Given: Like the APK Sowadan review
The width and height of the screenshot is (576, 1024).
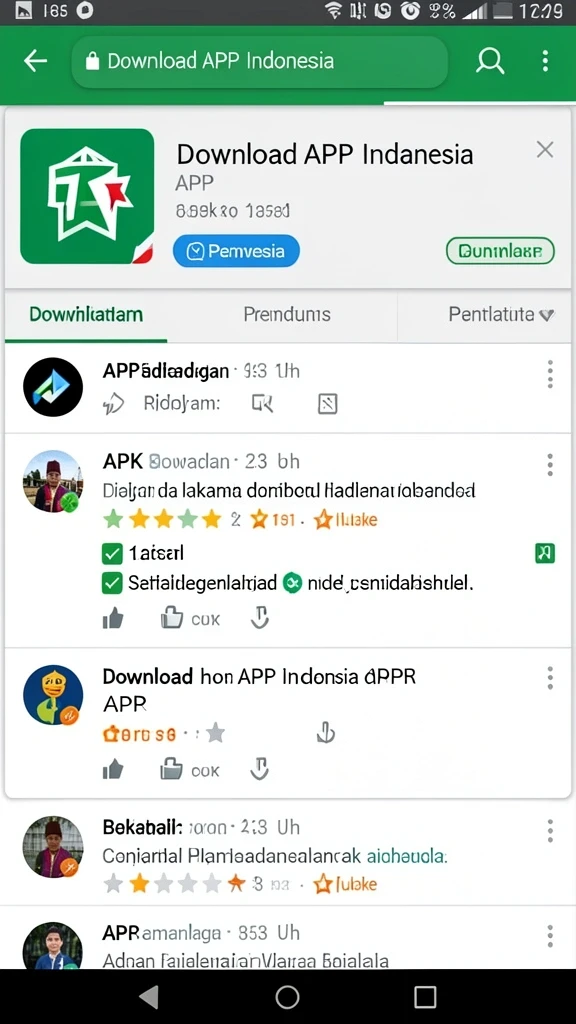Looking at the screenshot, I should (x=114, y=618).
